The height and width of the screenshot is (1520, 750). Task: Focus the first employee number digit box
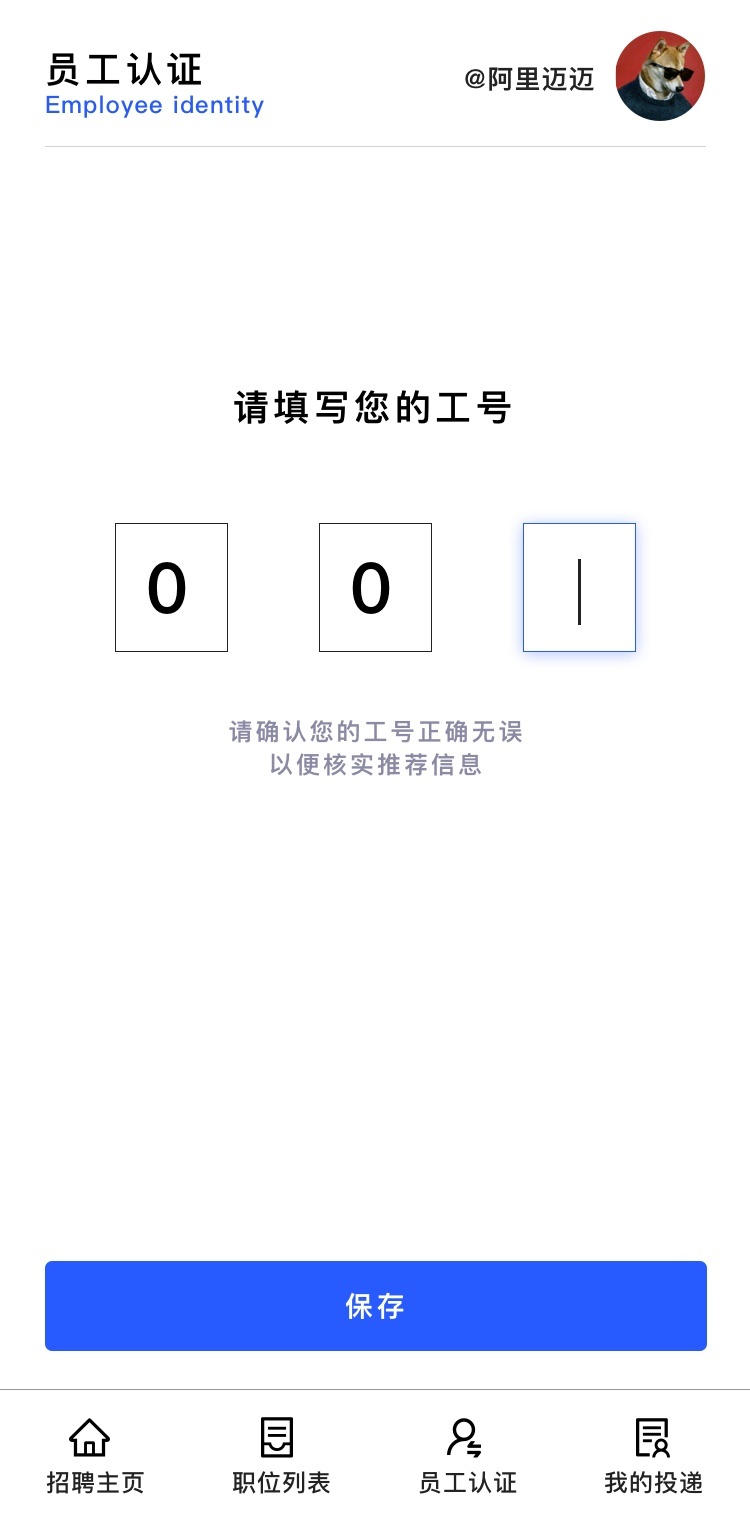coord(171,587)
